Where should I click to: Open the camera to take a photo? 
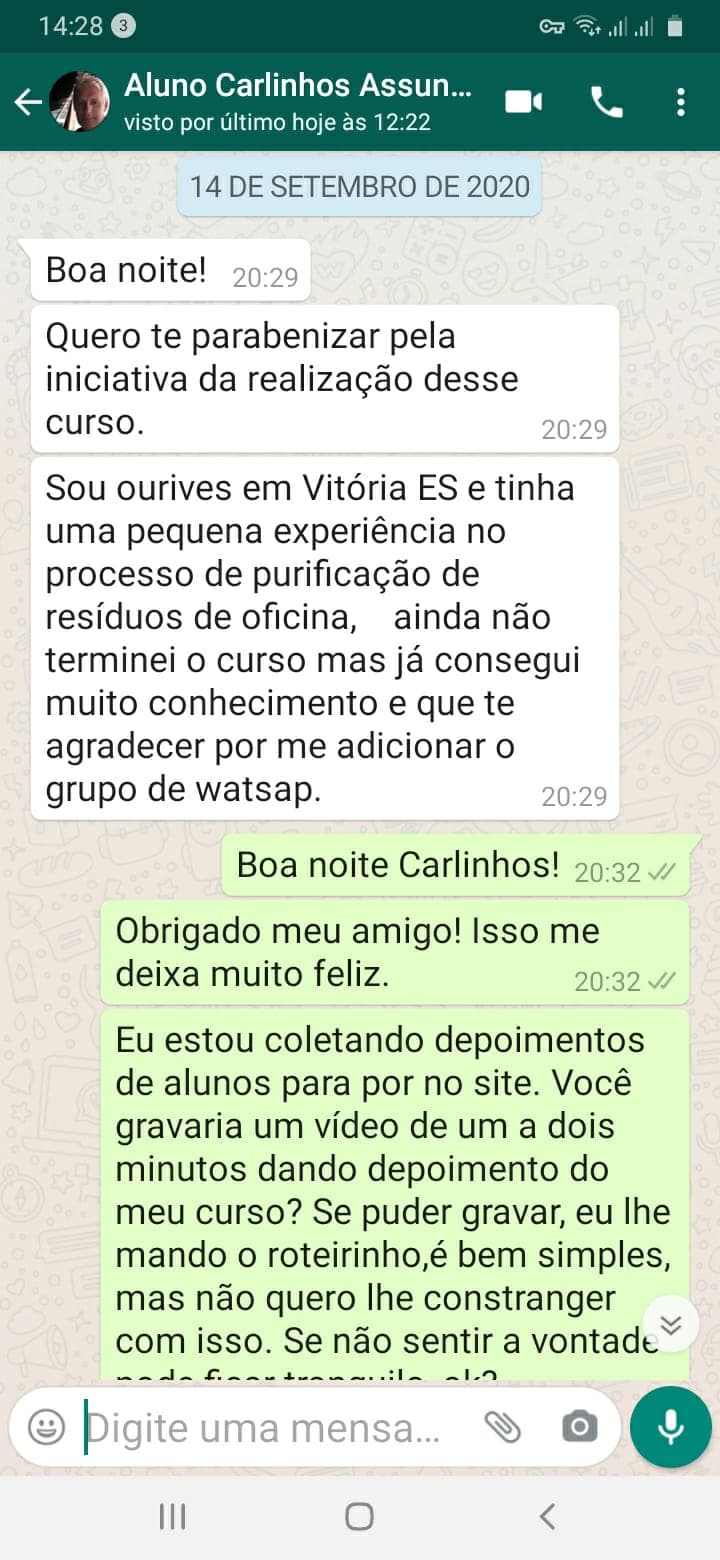pyautogui.click(x=580, y=1427)
